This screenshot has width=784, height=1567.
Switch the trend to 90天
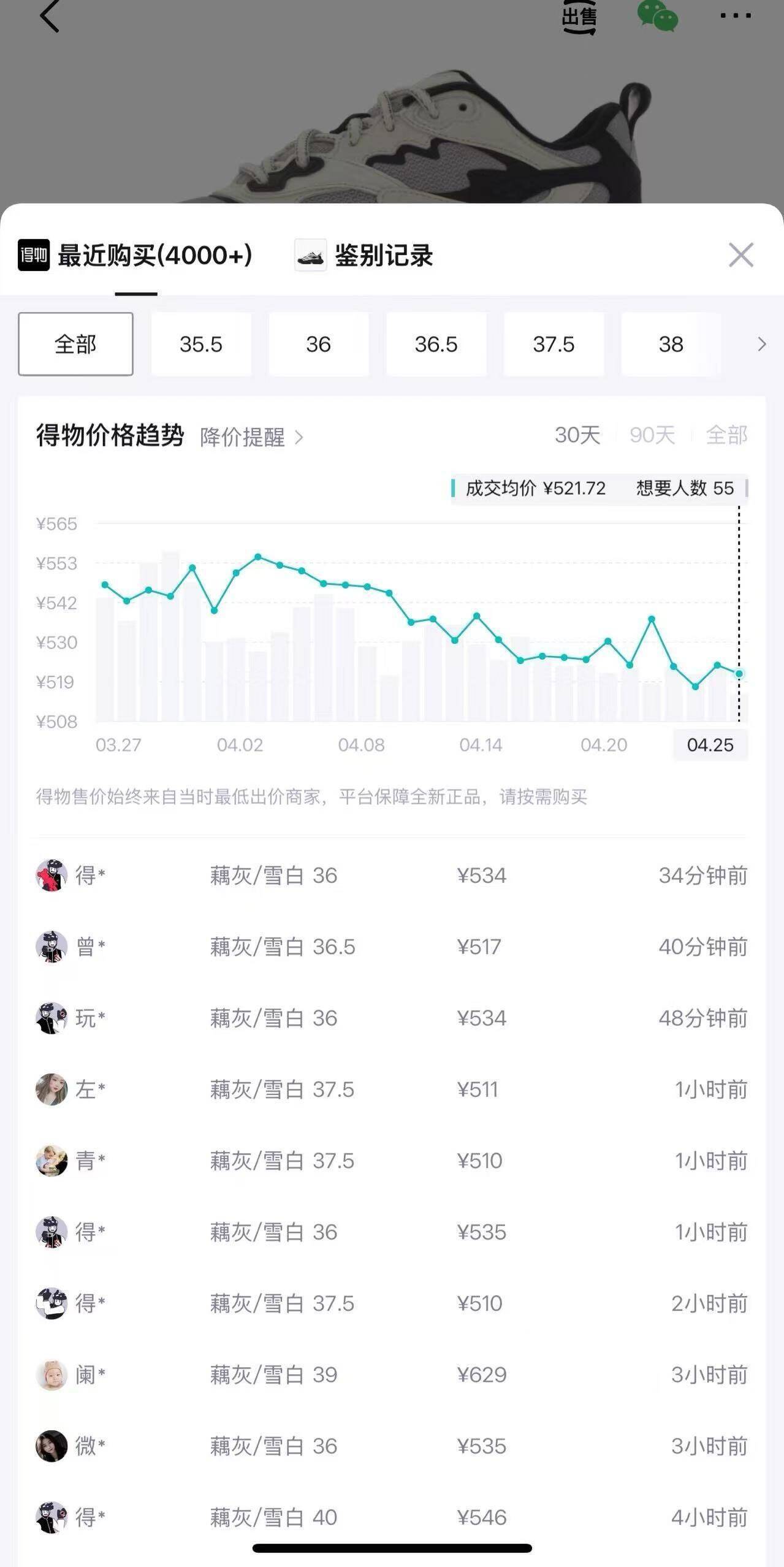[652, 435]
